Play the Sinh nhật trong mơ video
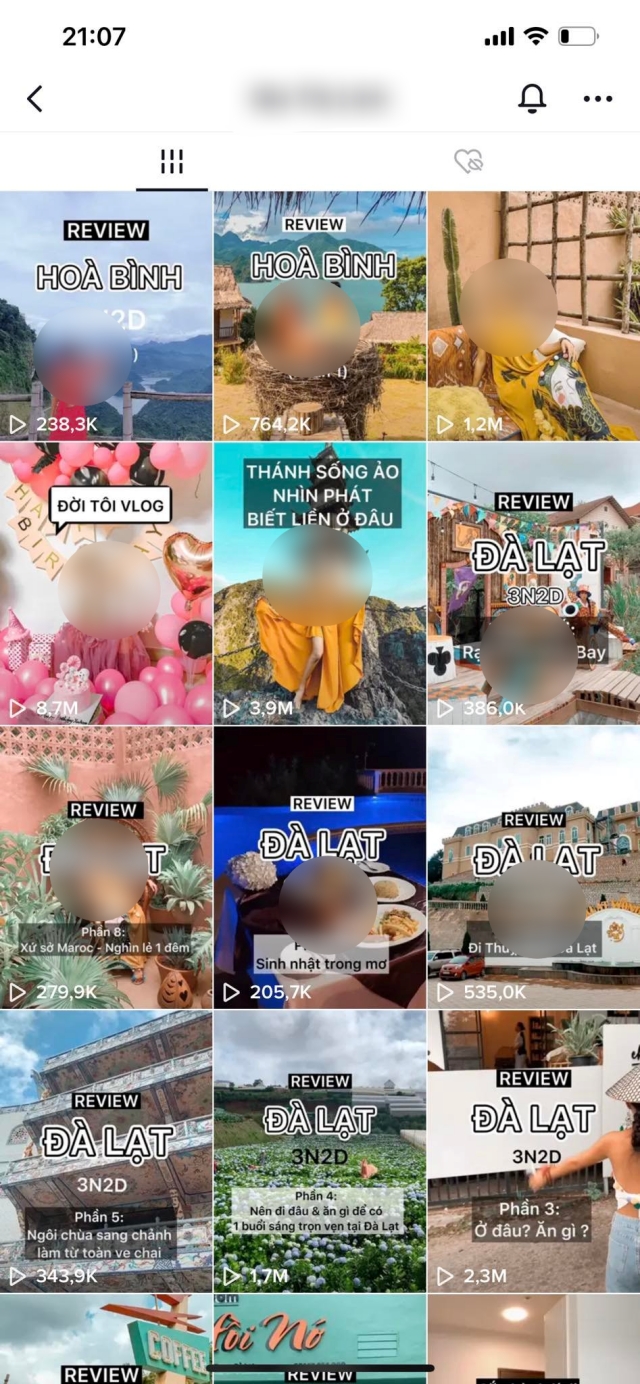 (319, 867)
